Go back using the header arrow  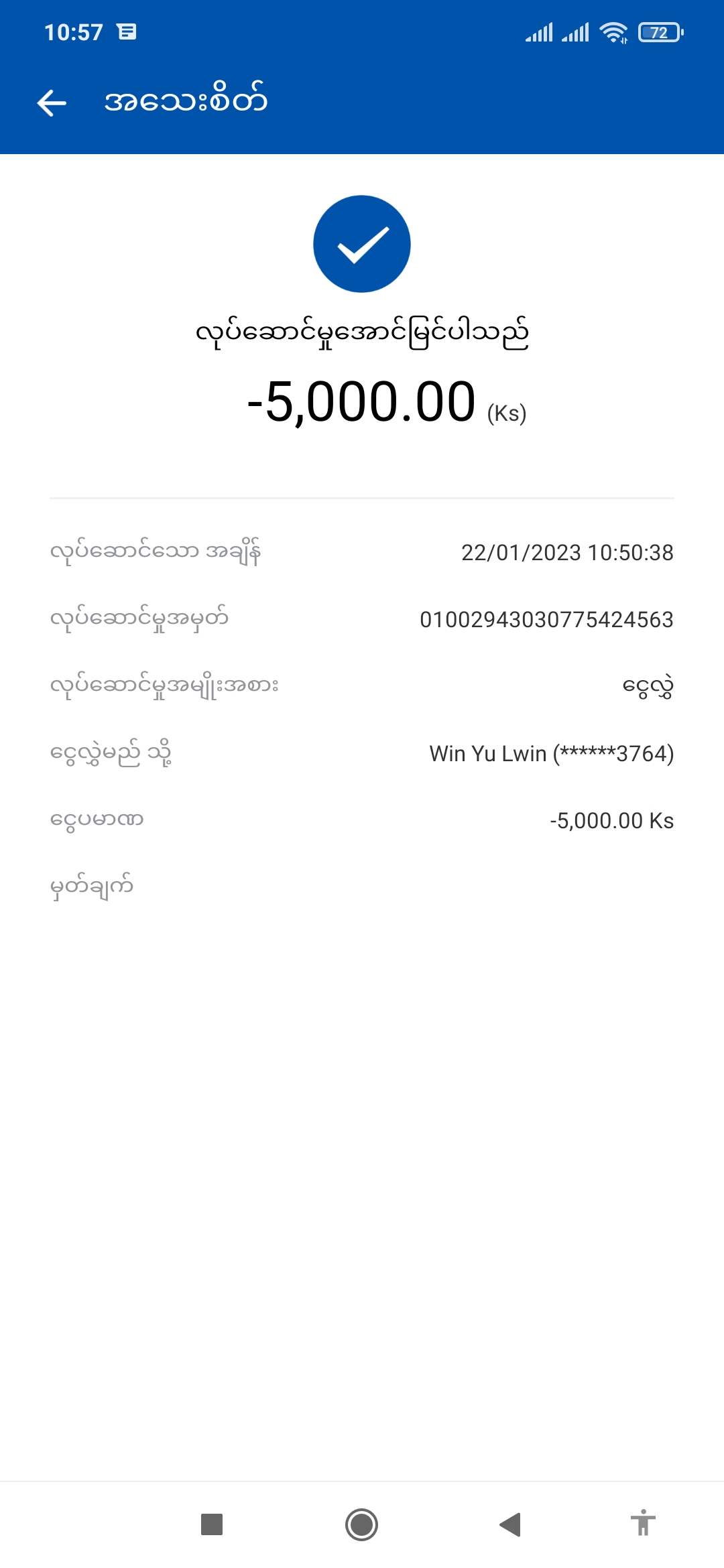(52, 103)
